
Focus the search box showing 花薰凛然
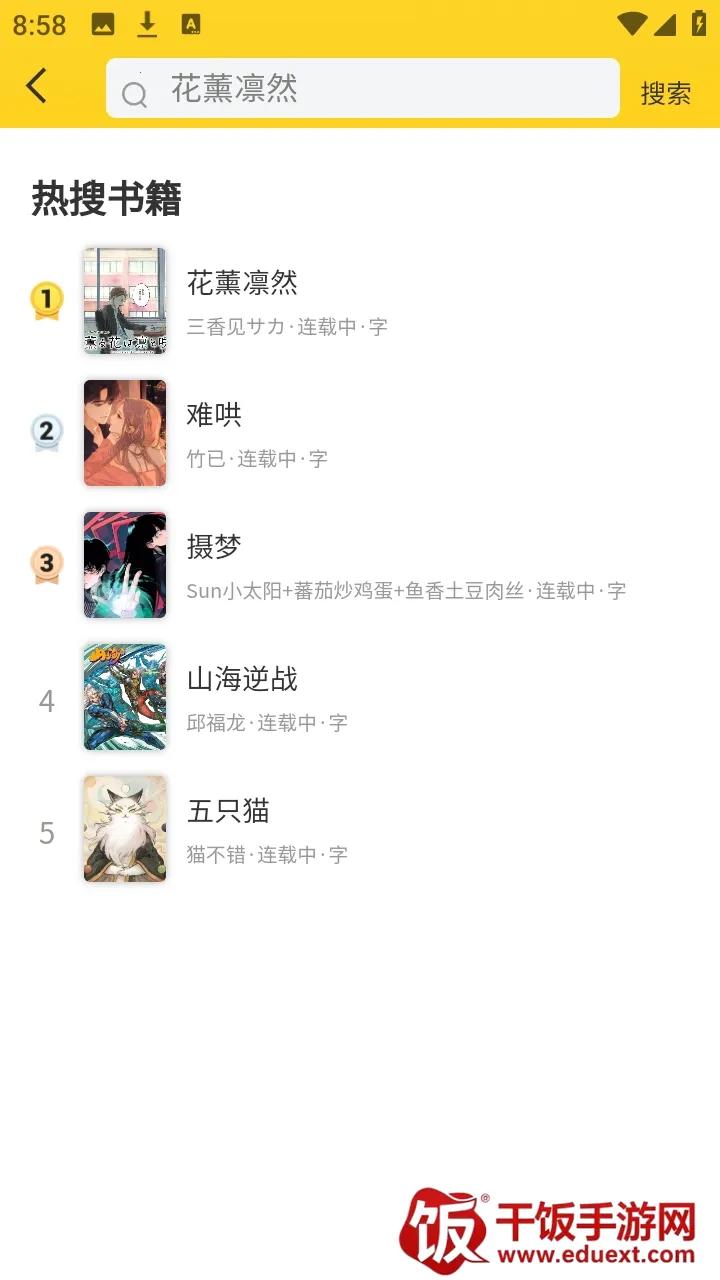coord(362,89)
